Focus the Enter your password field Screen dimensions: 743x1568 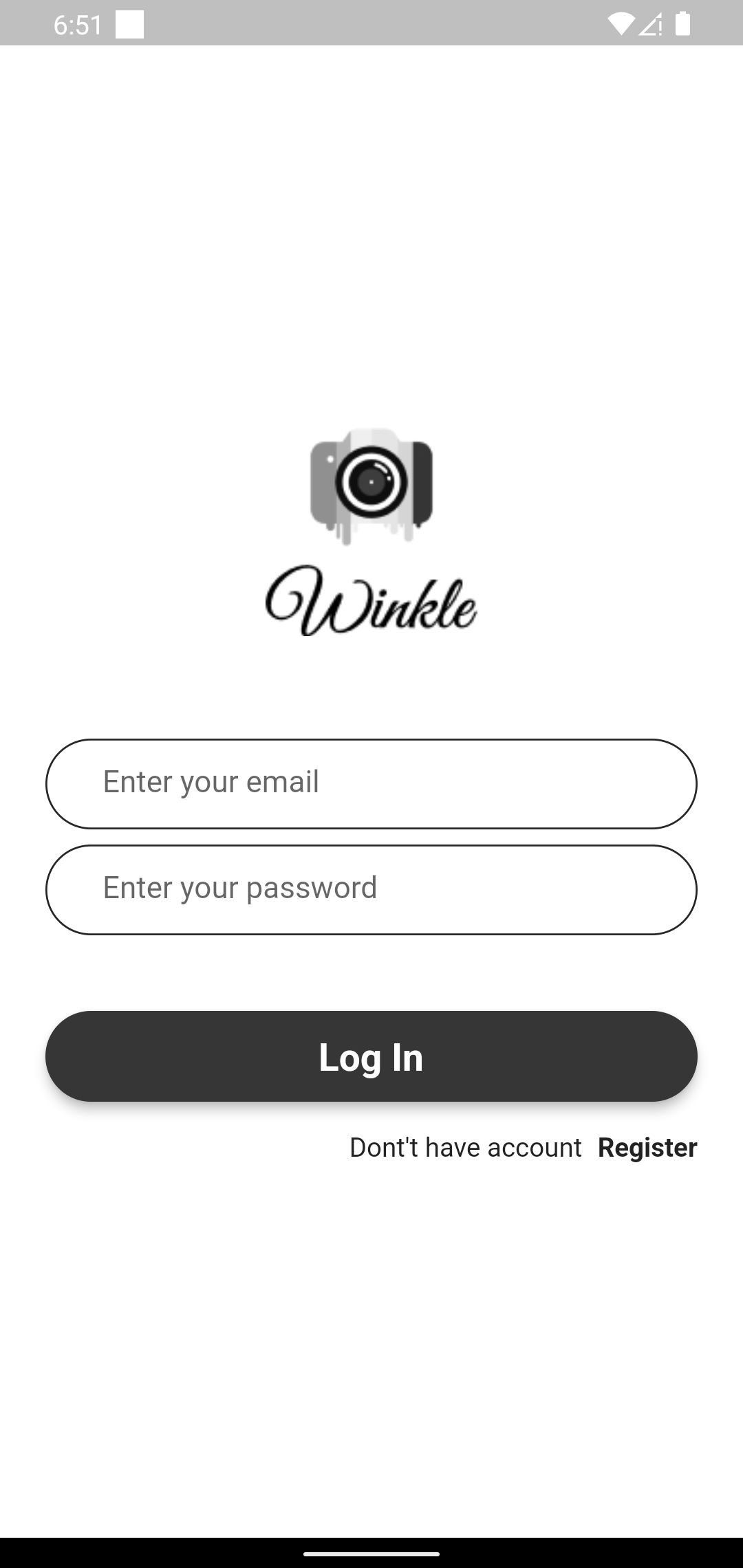[x=371, y=890]
